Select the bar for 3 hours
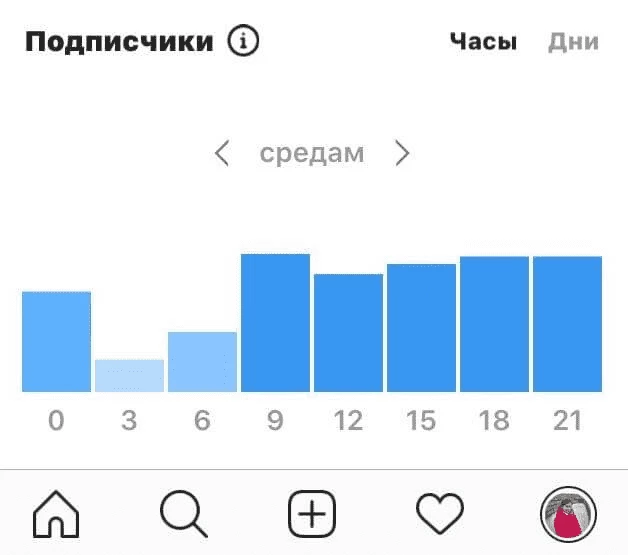Viewport: 628px width, 555px height. [x=129, y=375]
